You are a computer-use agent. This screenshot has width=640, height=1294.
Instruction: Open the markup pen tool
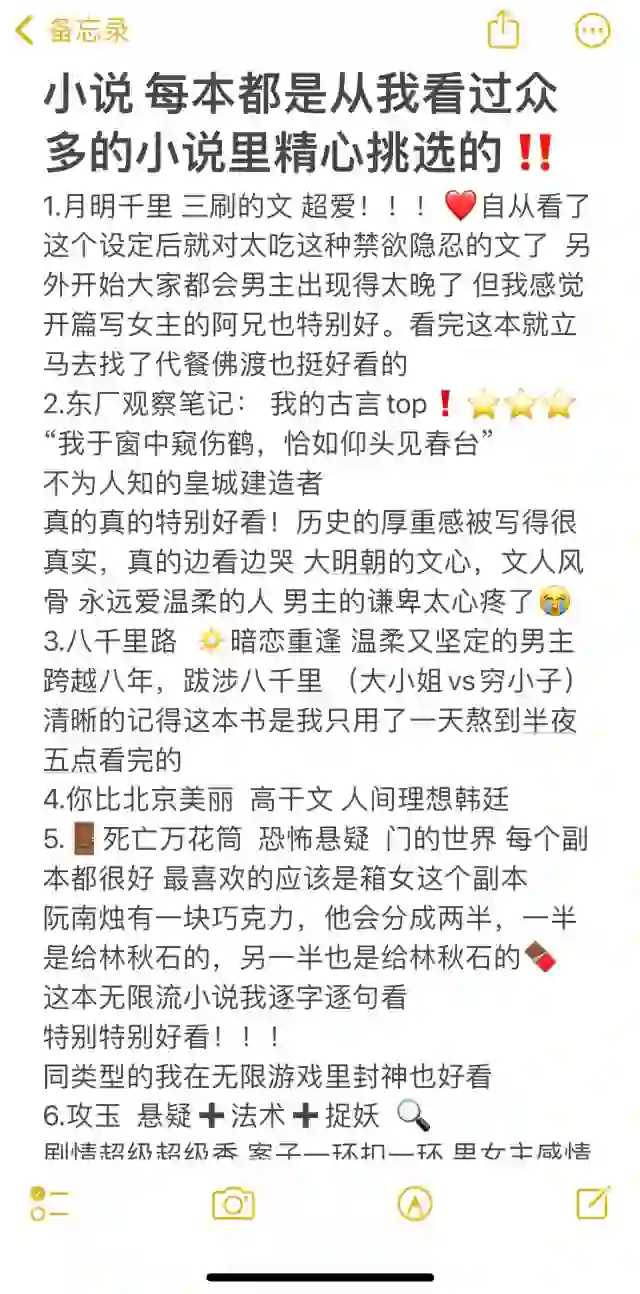[x=414, y=1203]
